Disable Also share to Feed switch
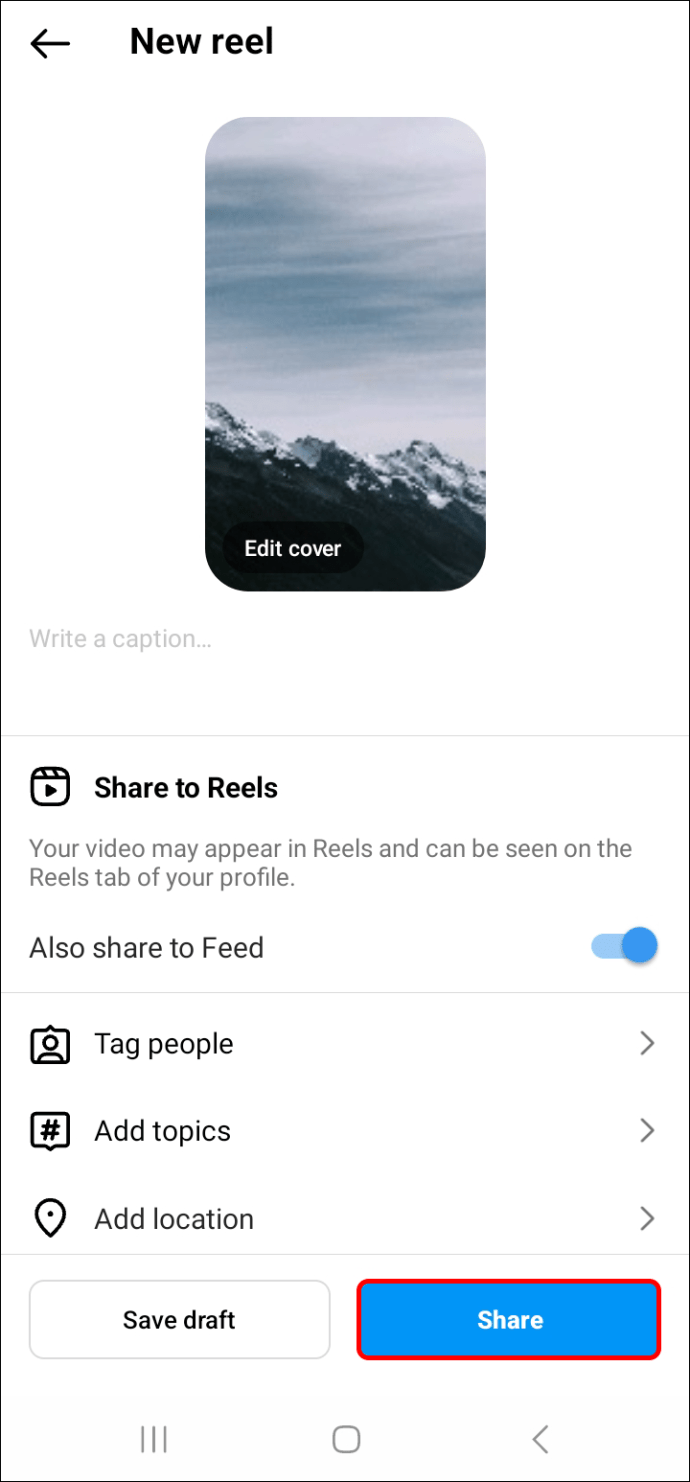The width and height of the screenshot is (690, 1482). [626, 946]
